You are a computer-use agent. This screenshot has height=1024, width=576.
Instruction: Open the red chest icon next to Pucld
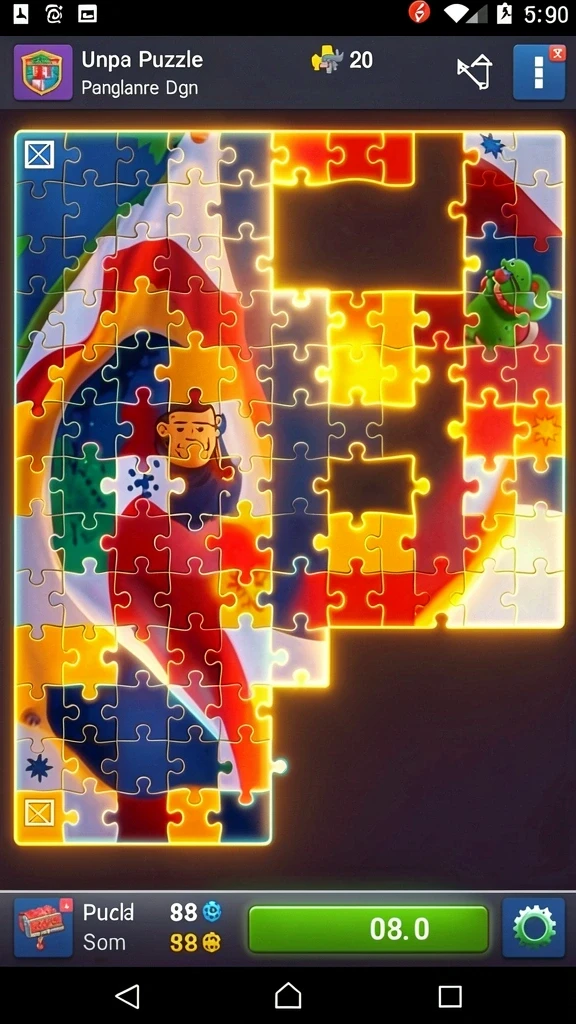click(x=43, y=927)
